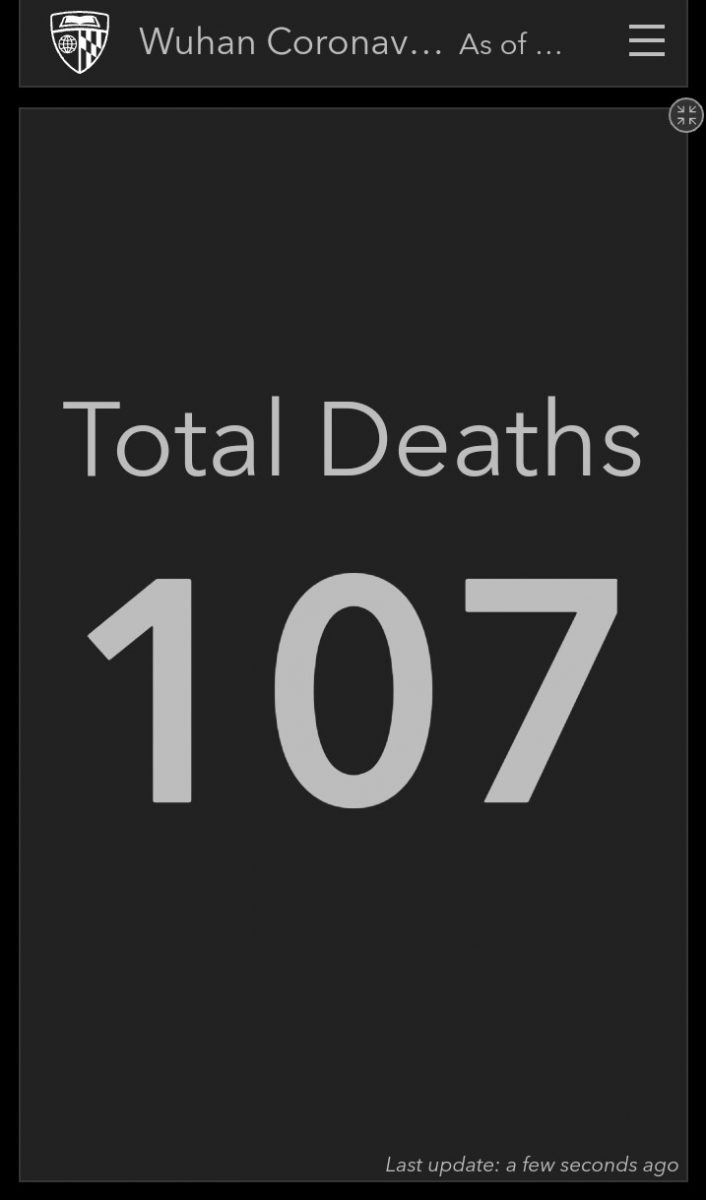Collapse the Total Deaths panel
This screenshot has height=1200, width=706.
point(686,115)
